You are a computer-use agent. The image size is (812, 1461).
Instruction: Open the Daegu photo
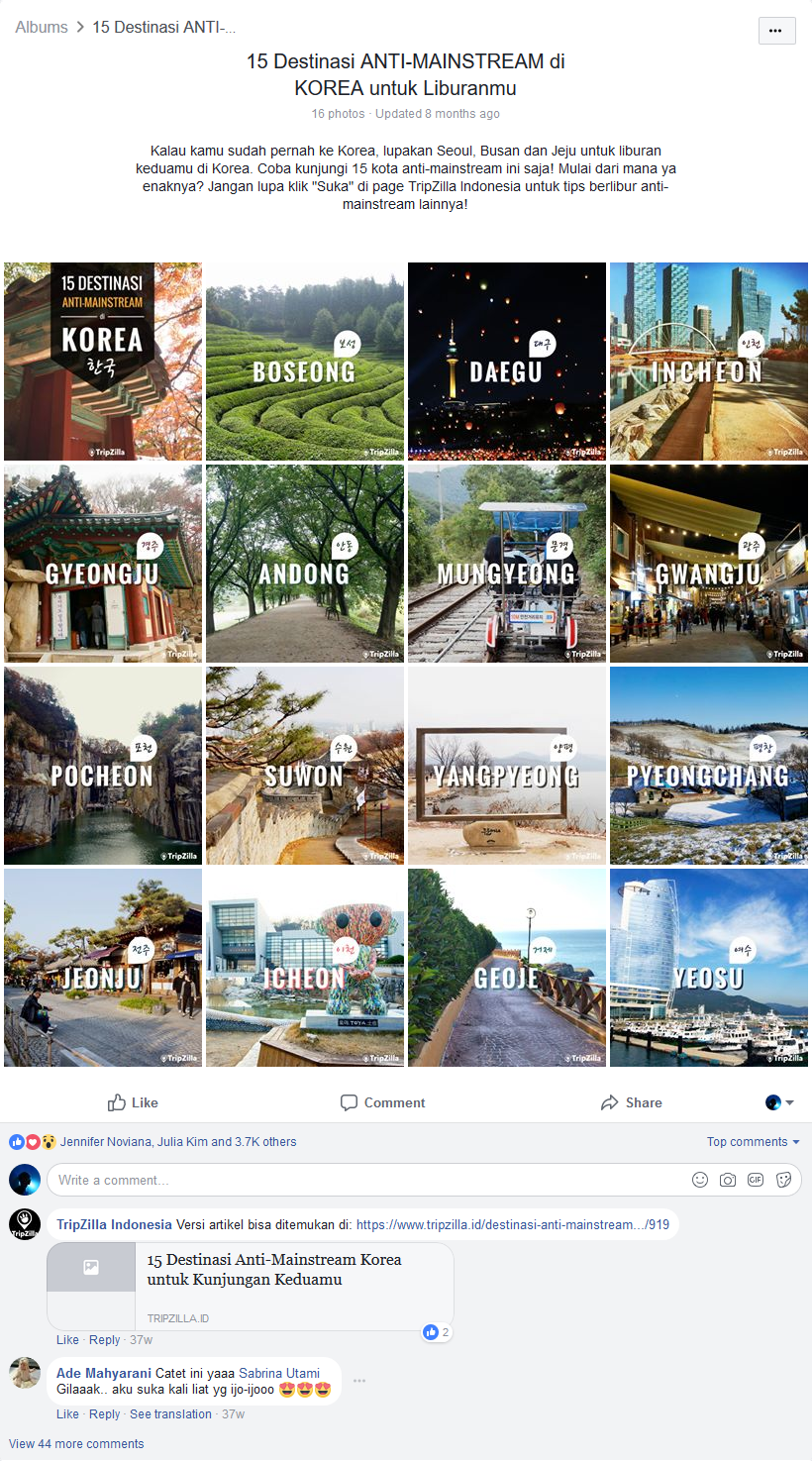(x=507, y=362)
